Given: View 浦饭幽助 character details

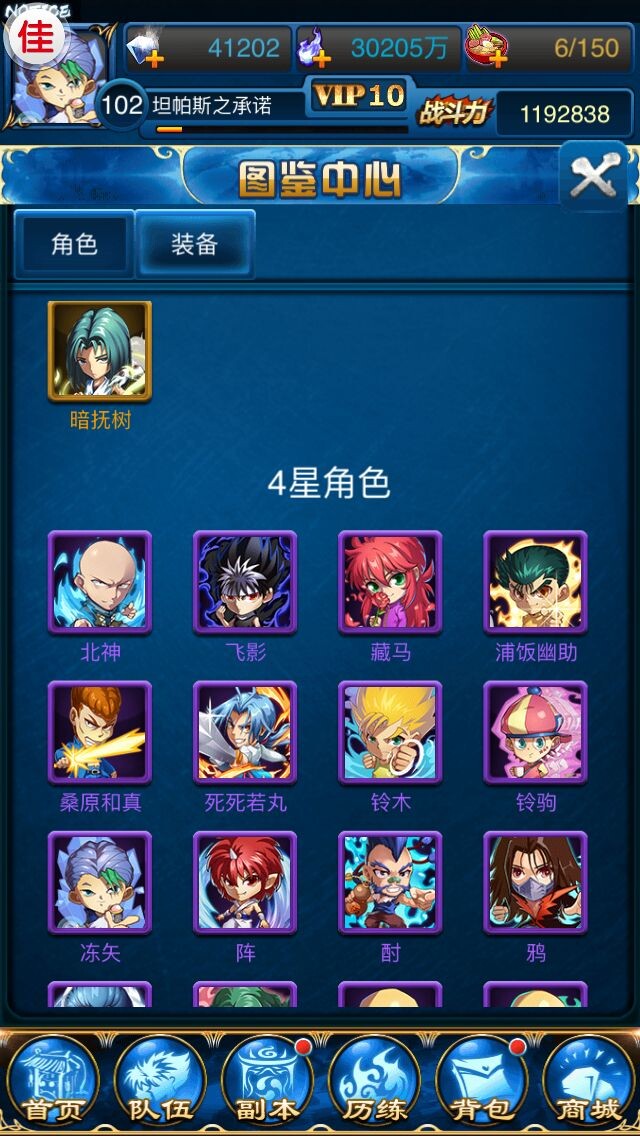Looking at the screenshot, I should pos(535,581).
